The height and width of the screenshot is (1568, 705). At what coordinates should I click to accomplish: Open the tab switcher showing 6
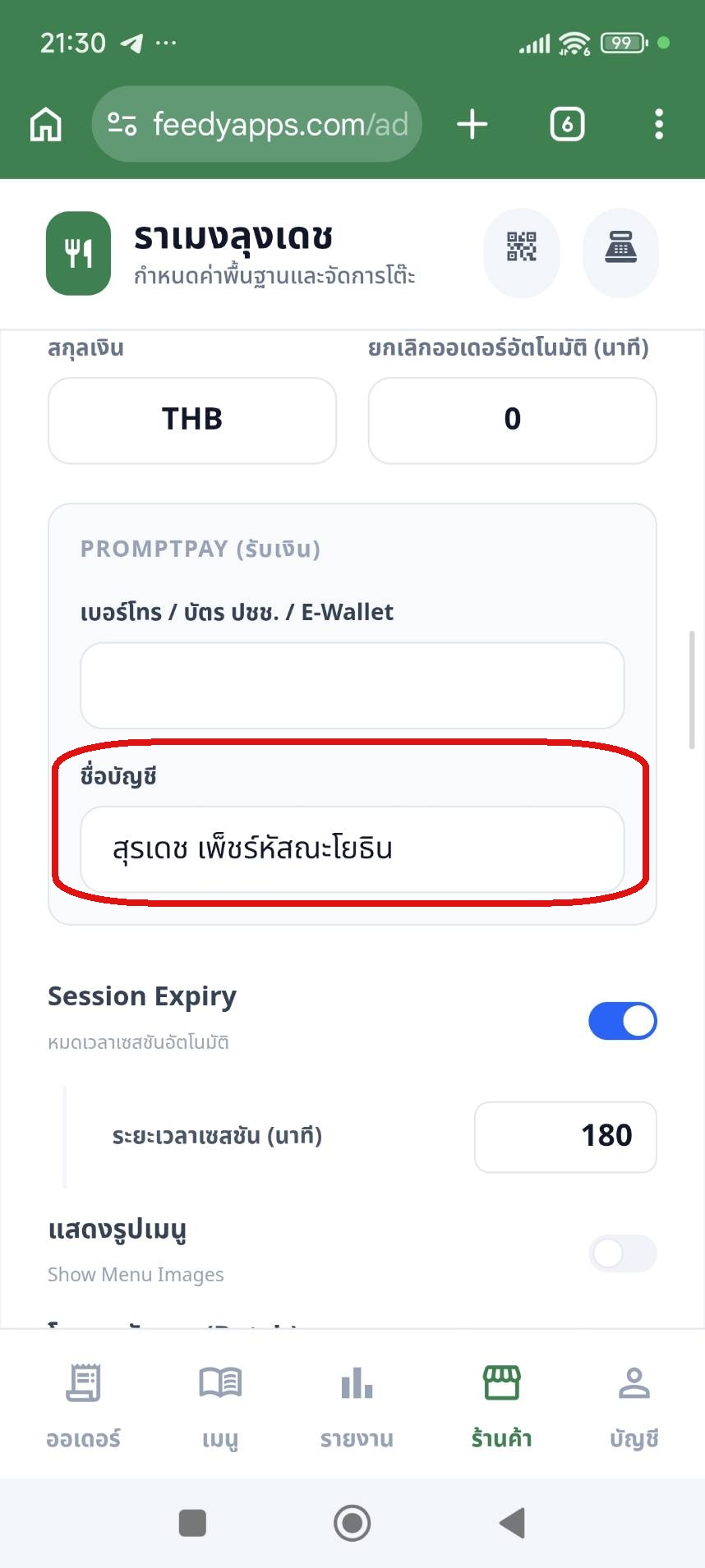(567, 125)
